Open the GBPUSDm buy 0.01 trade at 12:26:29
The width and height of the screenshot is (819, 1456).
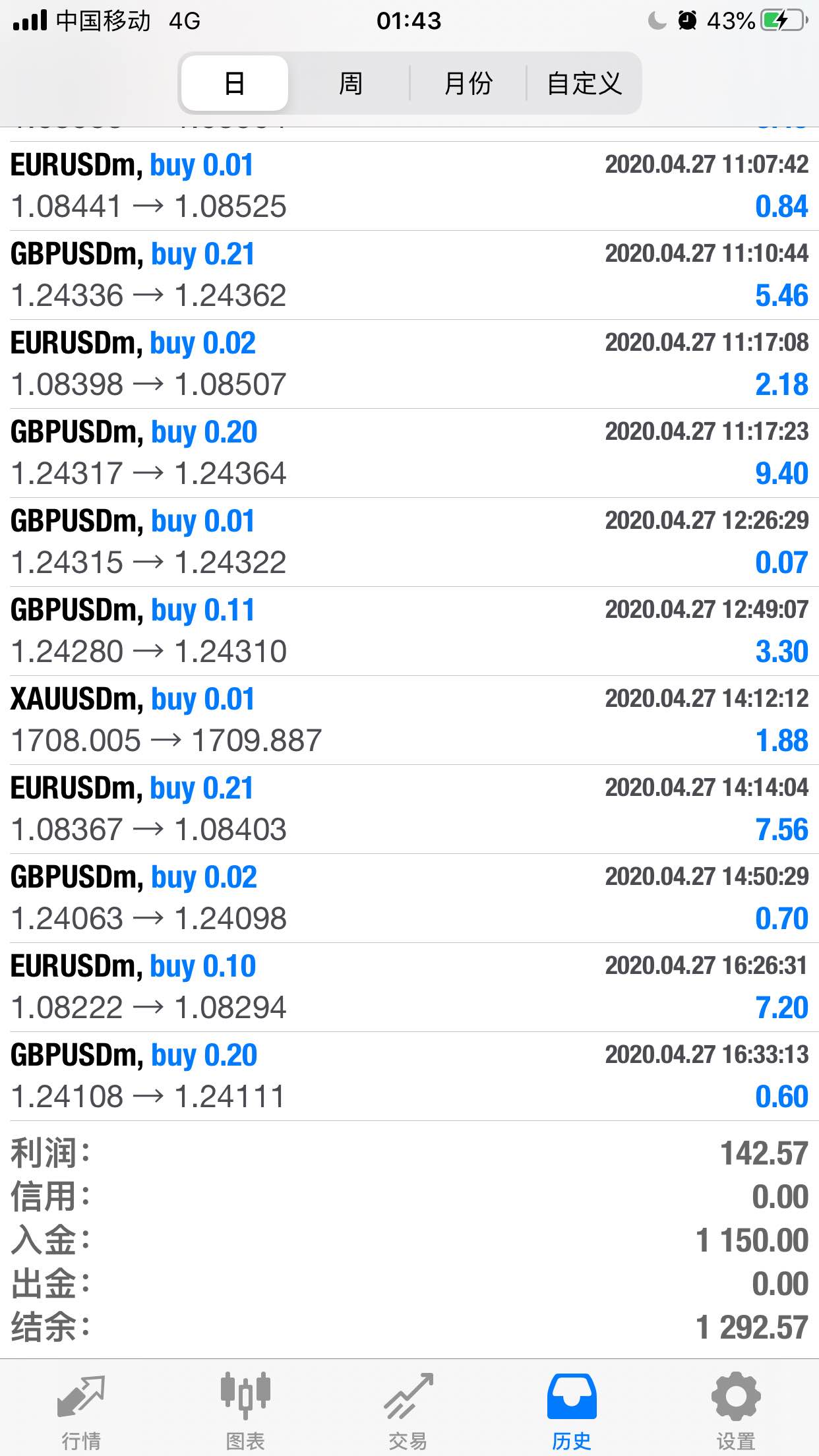coord(409,542)
